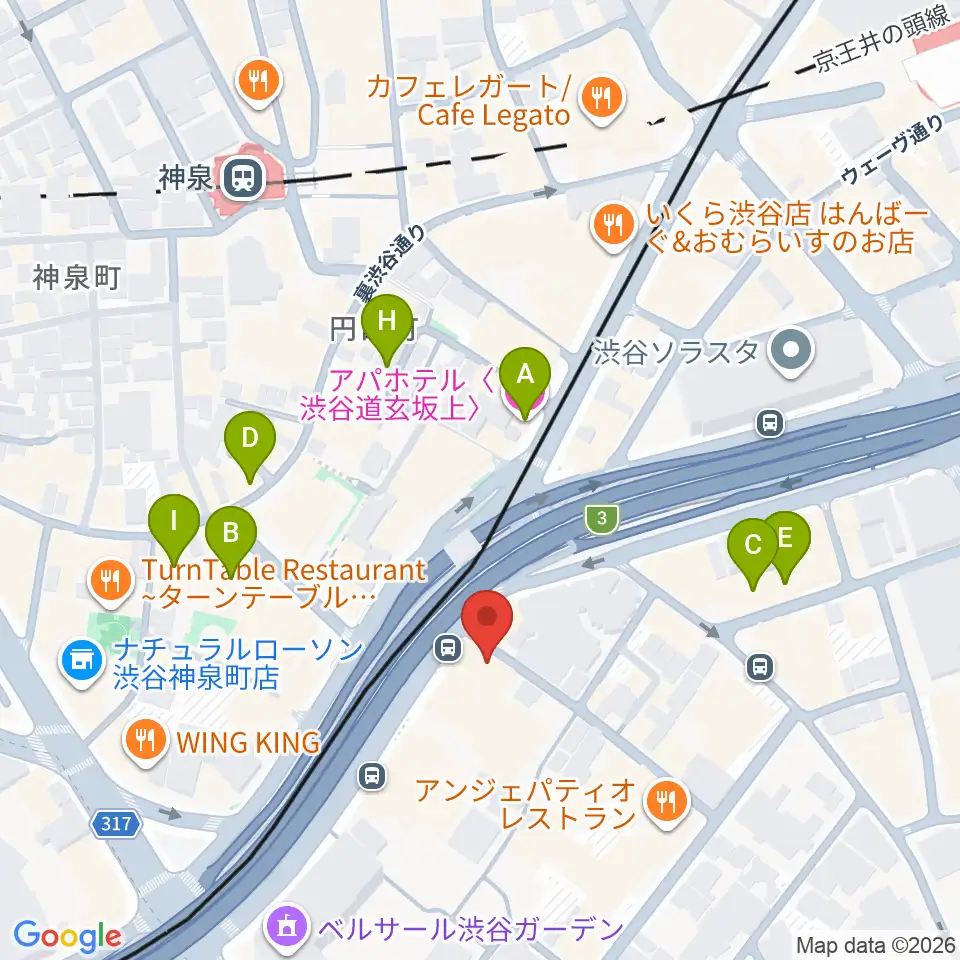Viewport: 960px width, 960px height.
Task: Tap the アンジェパティオ レストラン pin
Action: click(x=667, y=803)
